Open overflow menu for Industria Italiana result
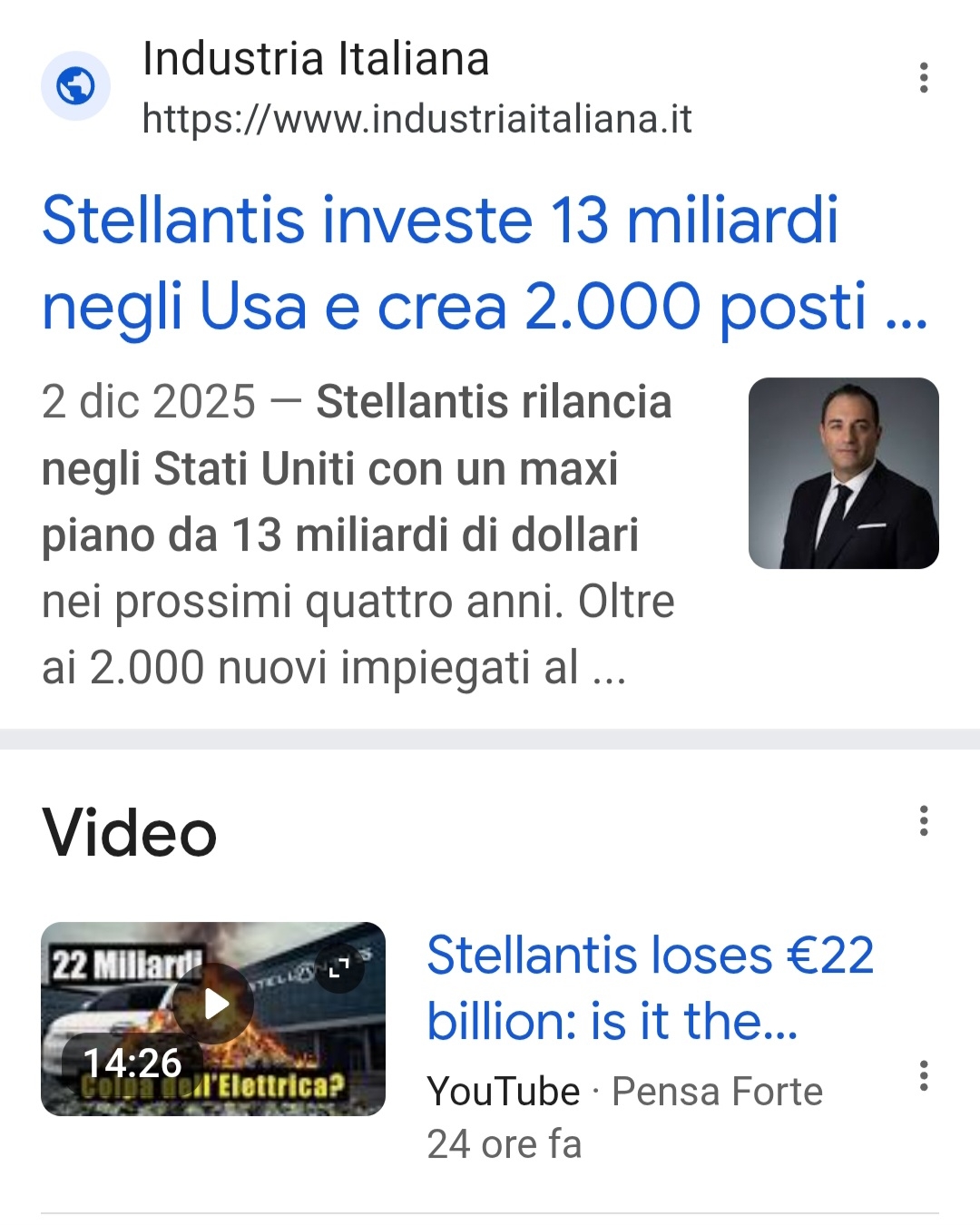This screenshot has width=980, height=1225. tap(924, 78)
